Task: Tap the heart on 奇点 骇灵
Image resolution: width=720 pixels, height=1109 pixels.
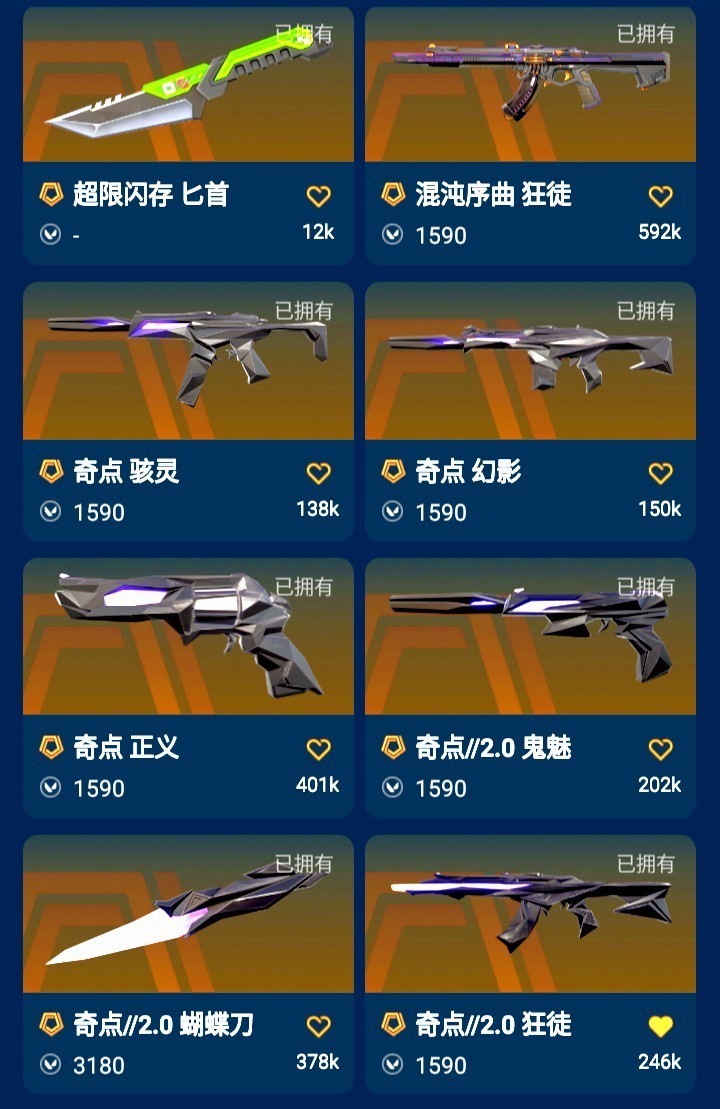Action: [x=318, y=472]
